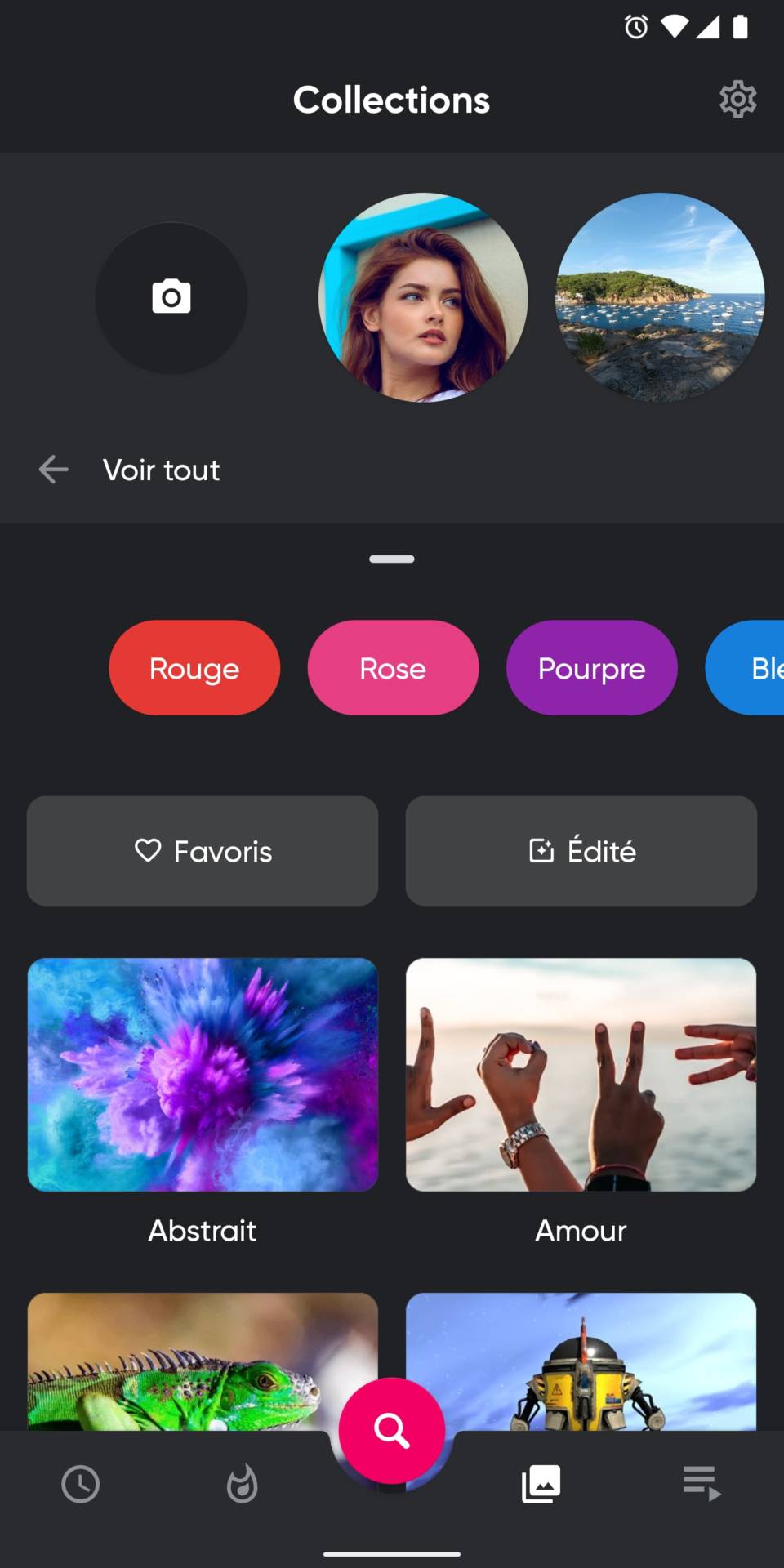Open the woman portrait circle photo
This screenshot has height=1568, width=784.
click(x=424, y=297)
